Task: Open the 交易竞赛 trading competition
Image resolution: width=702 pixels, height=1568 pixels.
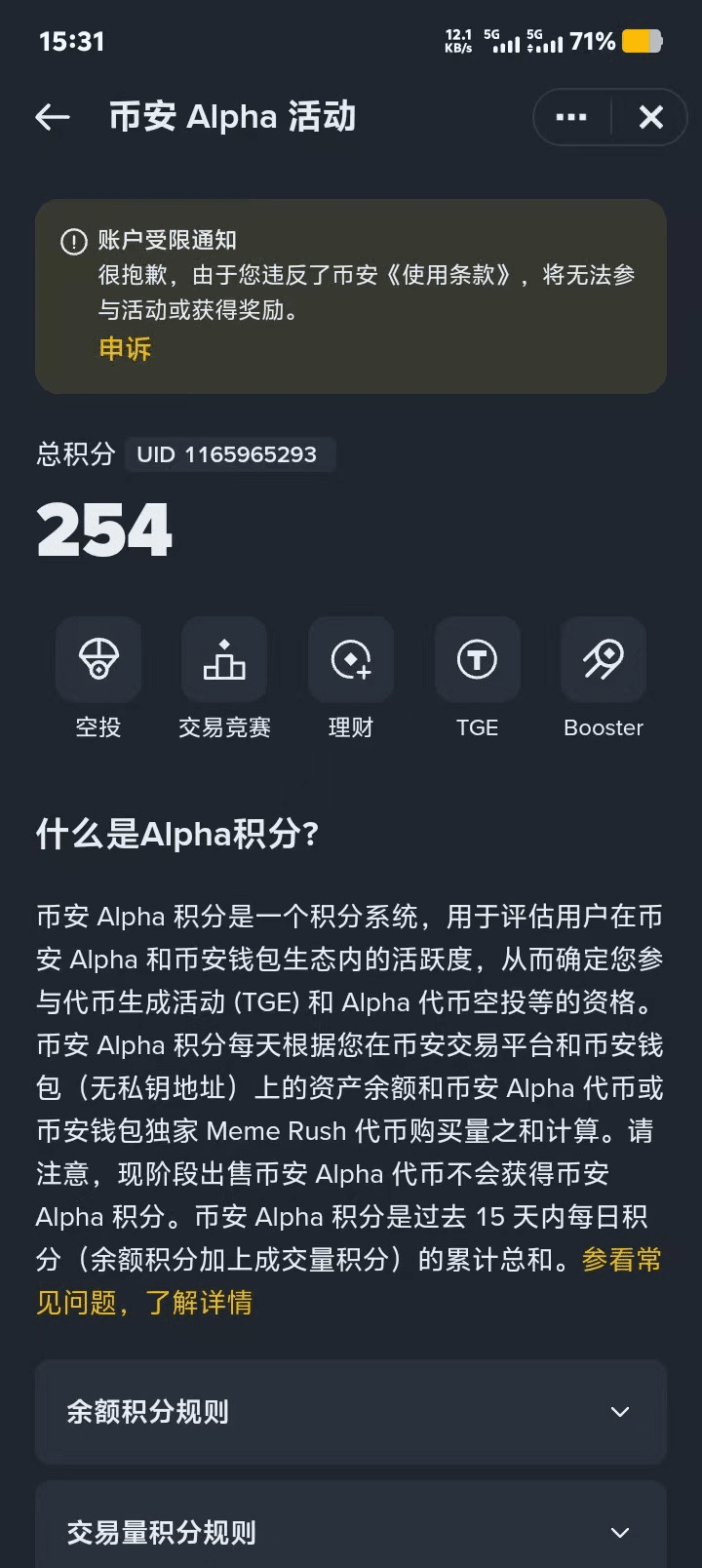Action: [x=224, y=661]
